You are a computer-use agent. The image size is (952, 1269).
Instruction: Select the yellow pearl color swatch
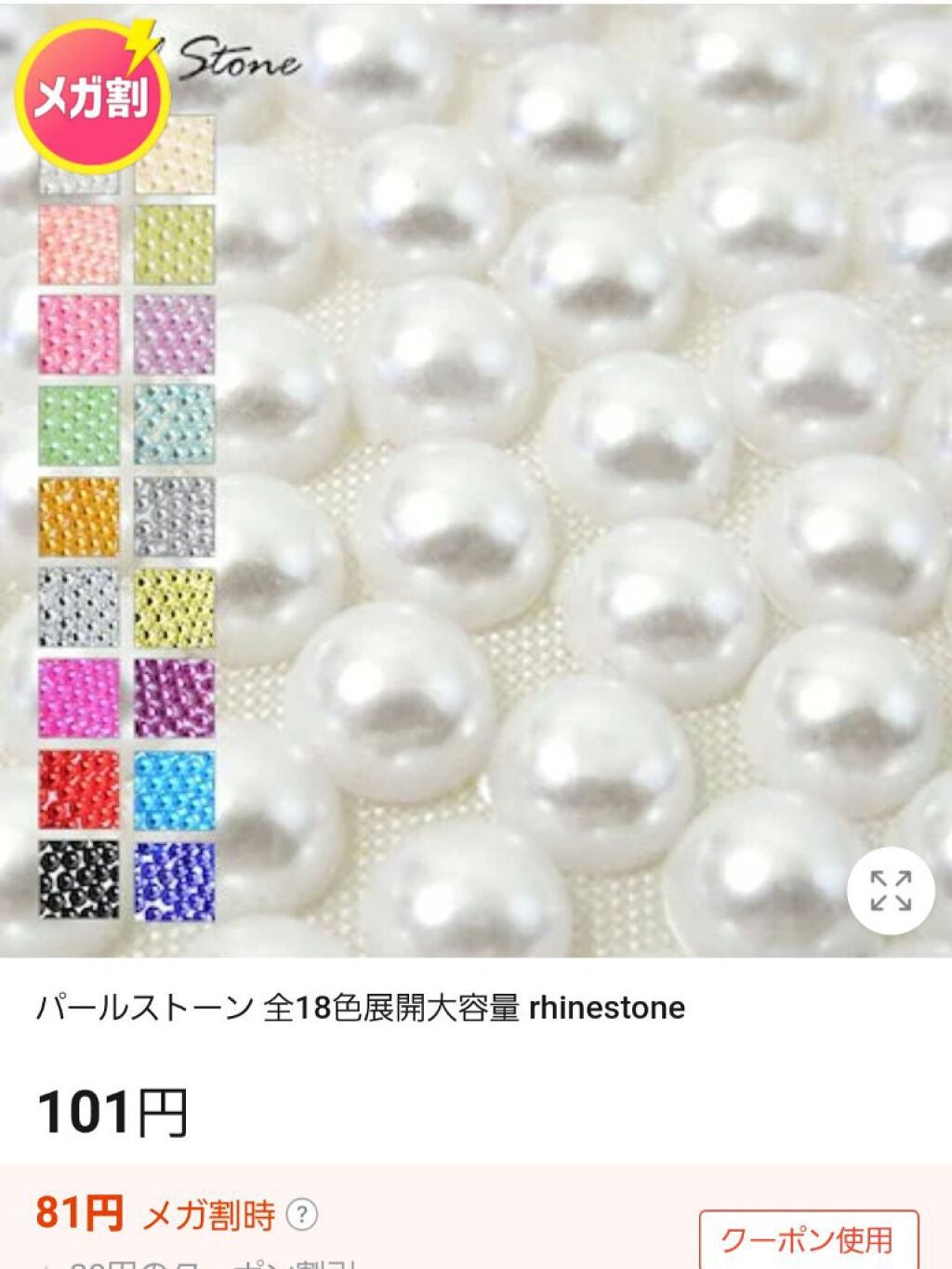(177, 604)
